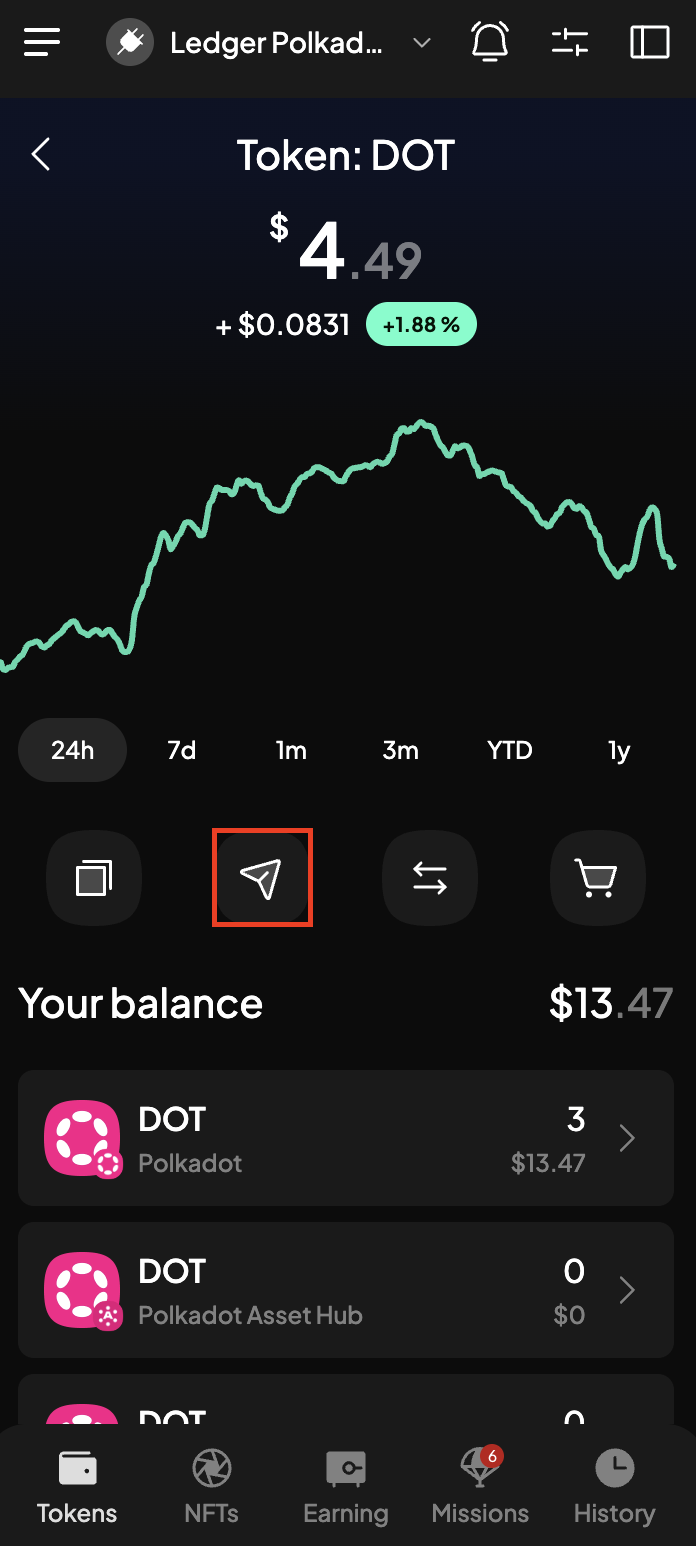This screenshot has width=696, height=1546.
Task: Open the filter settings sliders icon
Action: (x=570, y=42)
